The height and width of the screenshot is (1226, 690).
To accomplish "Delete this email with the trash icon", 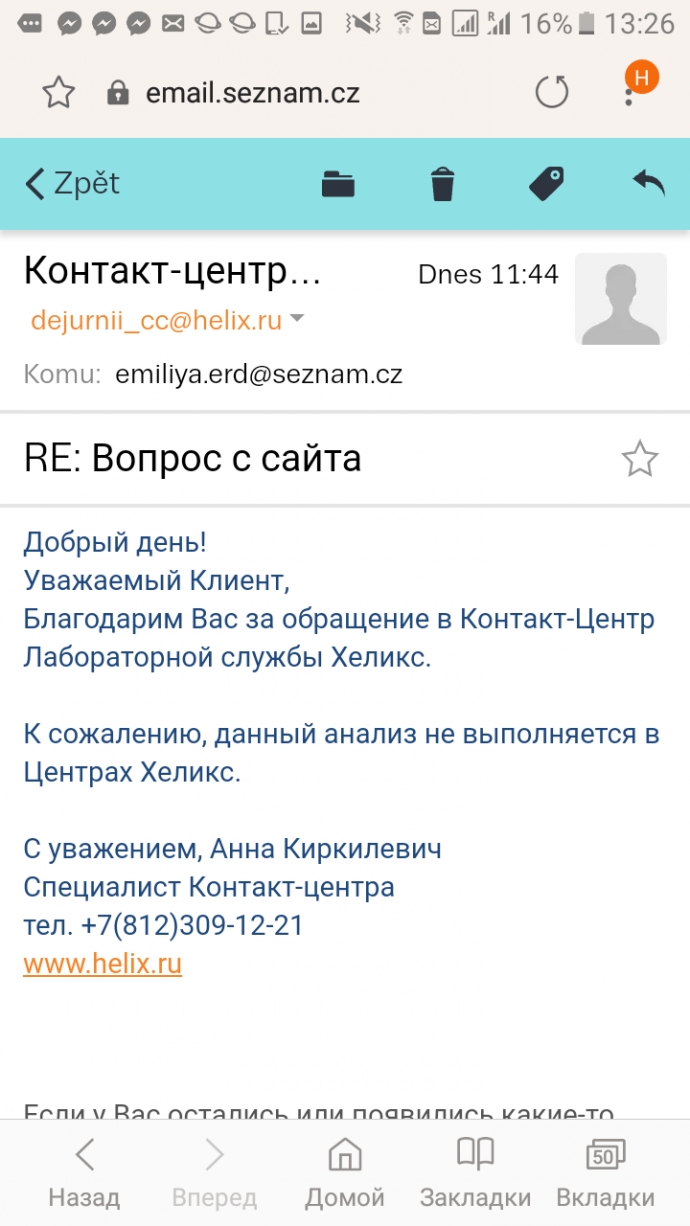I will tap(442, 184).
